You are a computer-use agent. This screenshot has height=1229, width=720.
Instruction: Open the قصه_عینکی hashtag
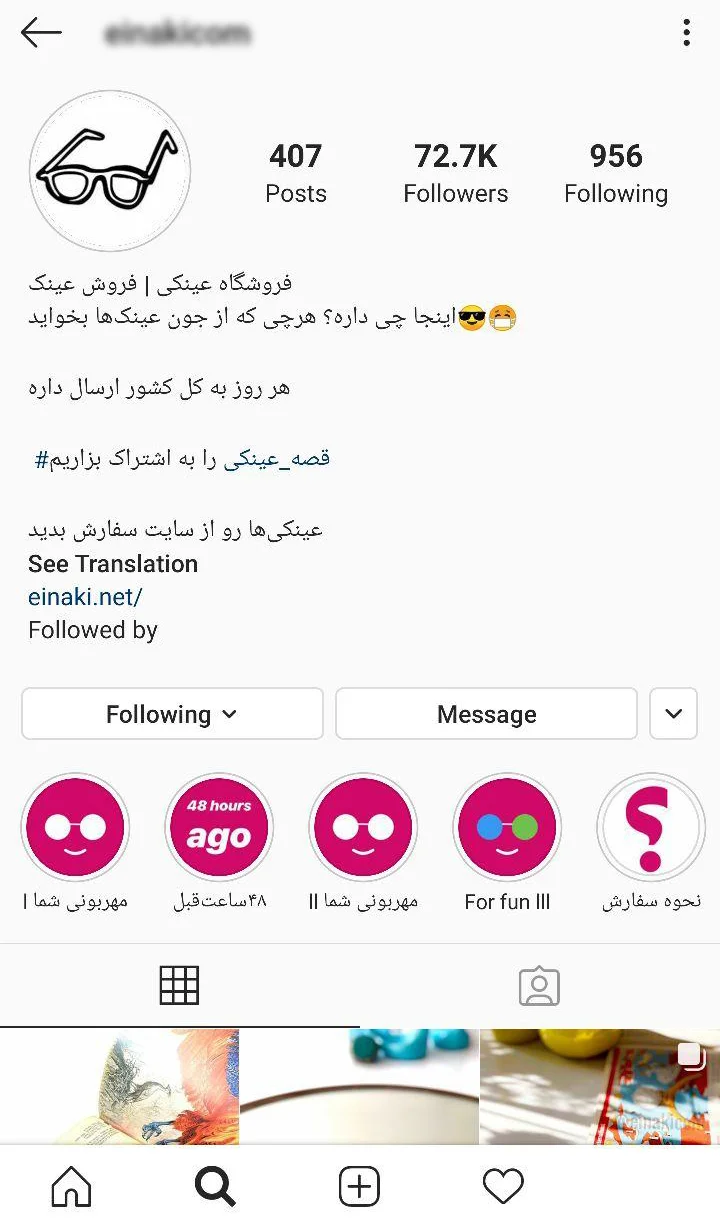pyautogui.click(x=276, y=459)
